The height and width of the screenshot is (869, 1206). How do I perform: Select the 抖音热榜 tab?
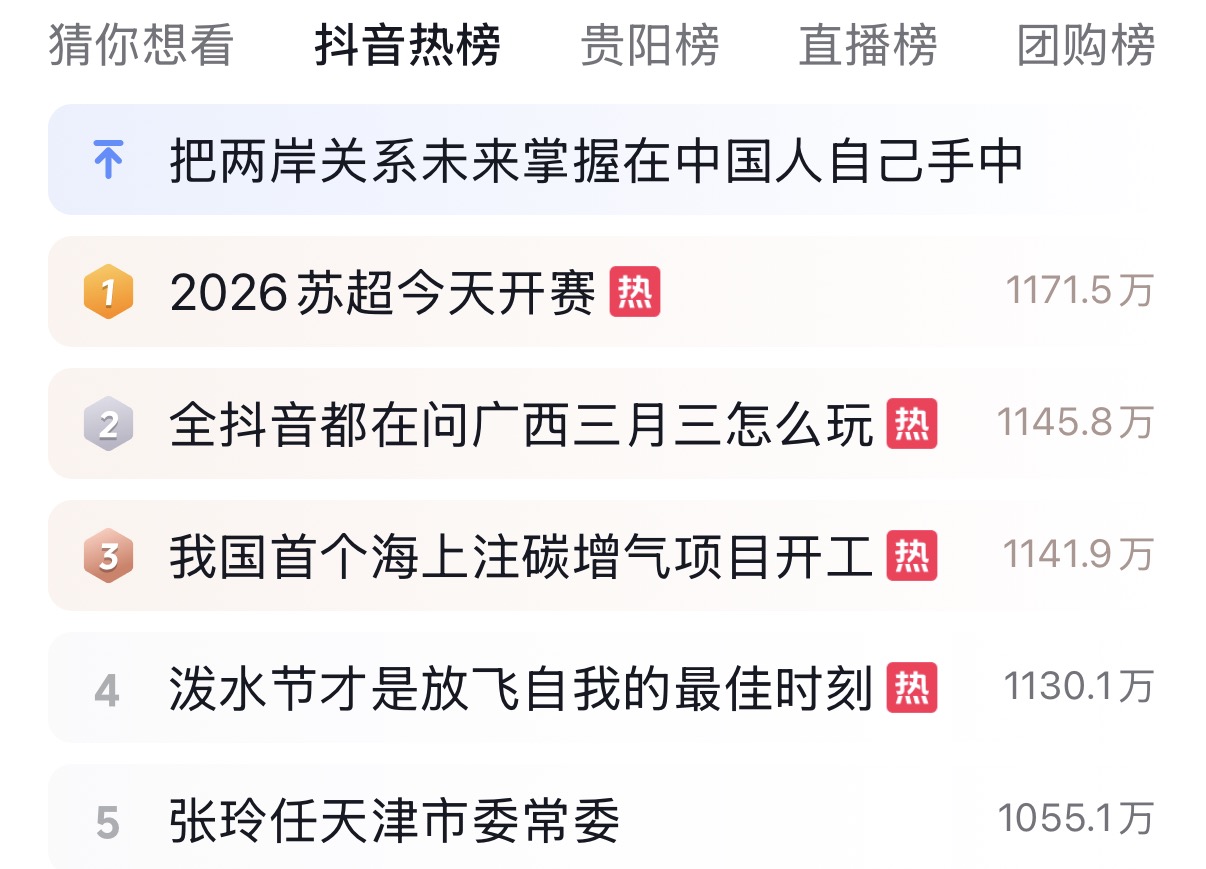[x=407, y=46]
